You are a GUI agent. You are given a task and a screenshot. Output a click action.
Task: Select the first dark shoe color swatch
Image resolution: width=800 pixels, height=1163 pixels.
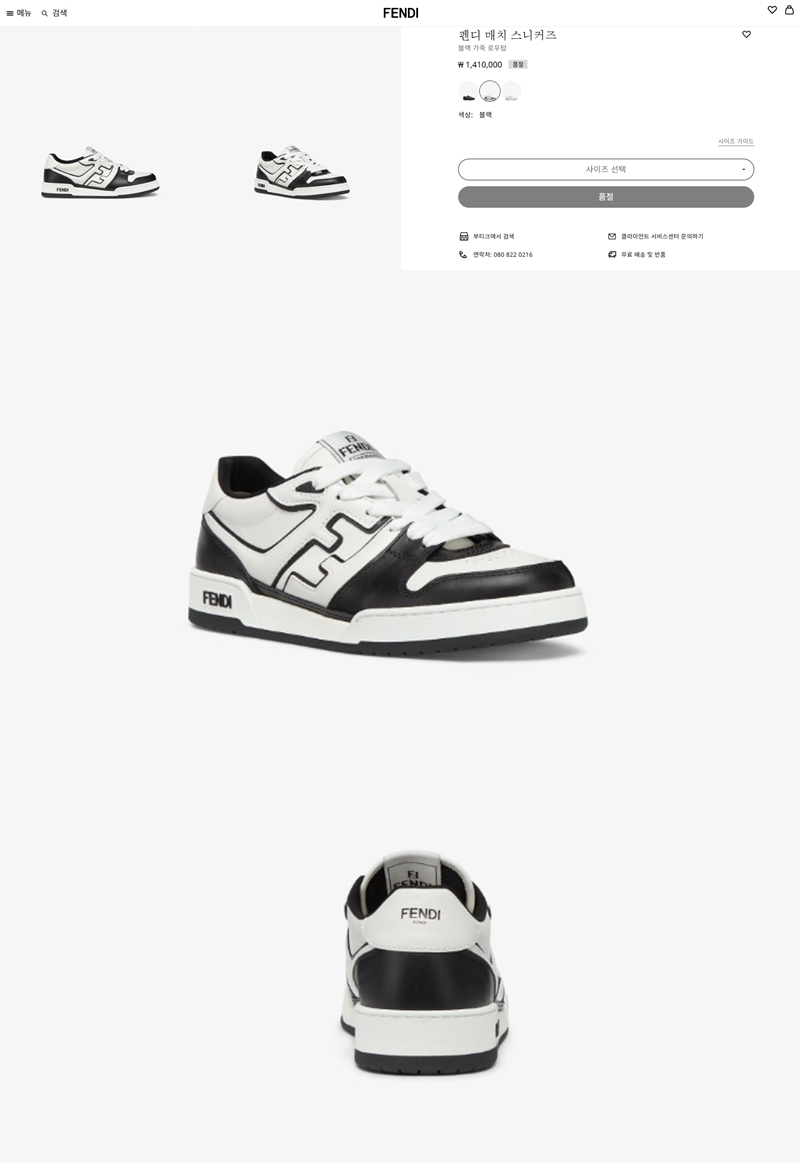coord(468,92)
